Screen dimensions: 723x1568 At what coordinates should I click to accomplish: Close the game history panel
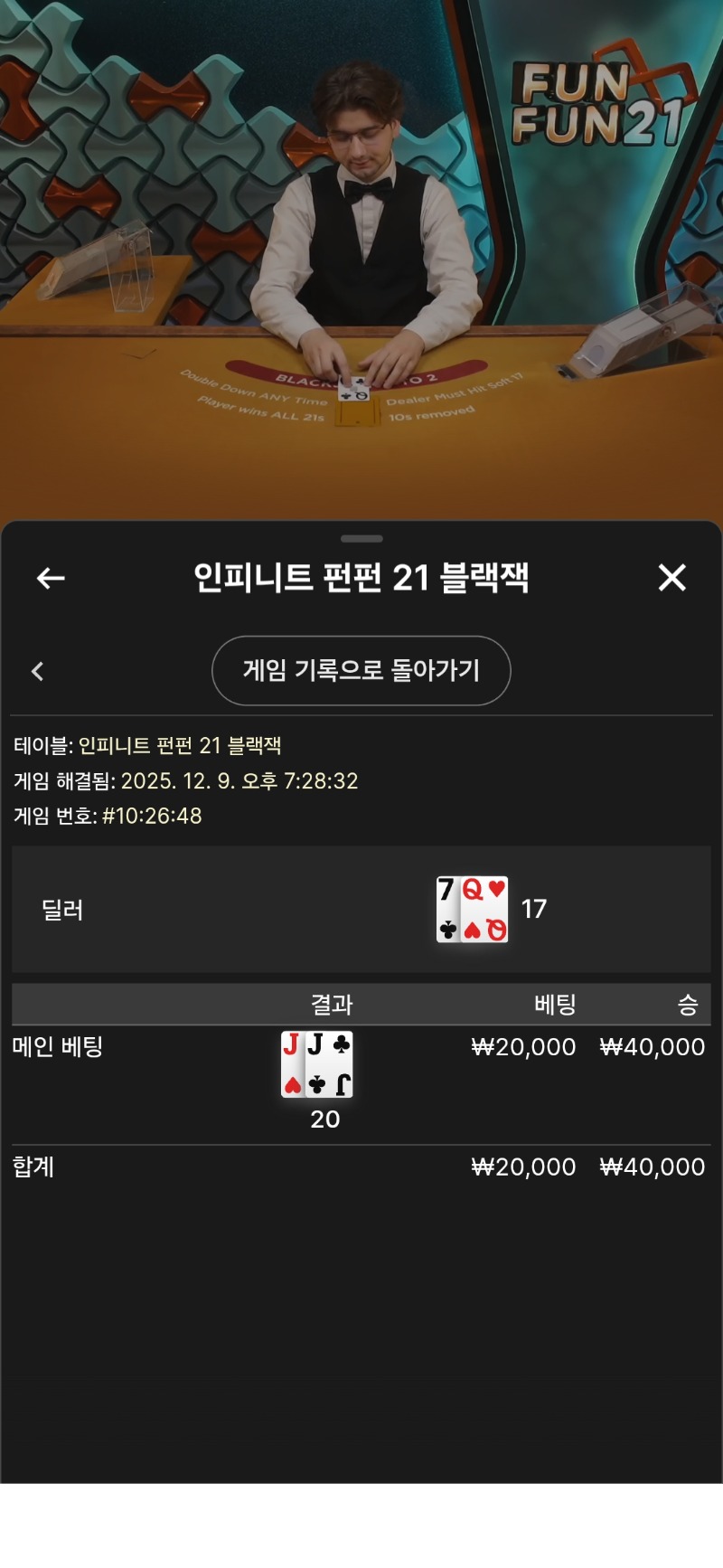click(x=671, y=577)
